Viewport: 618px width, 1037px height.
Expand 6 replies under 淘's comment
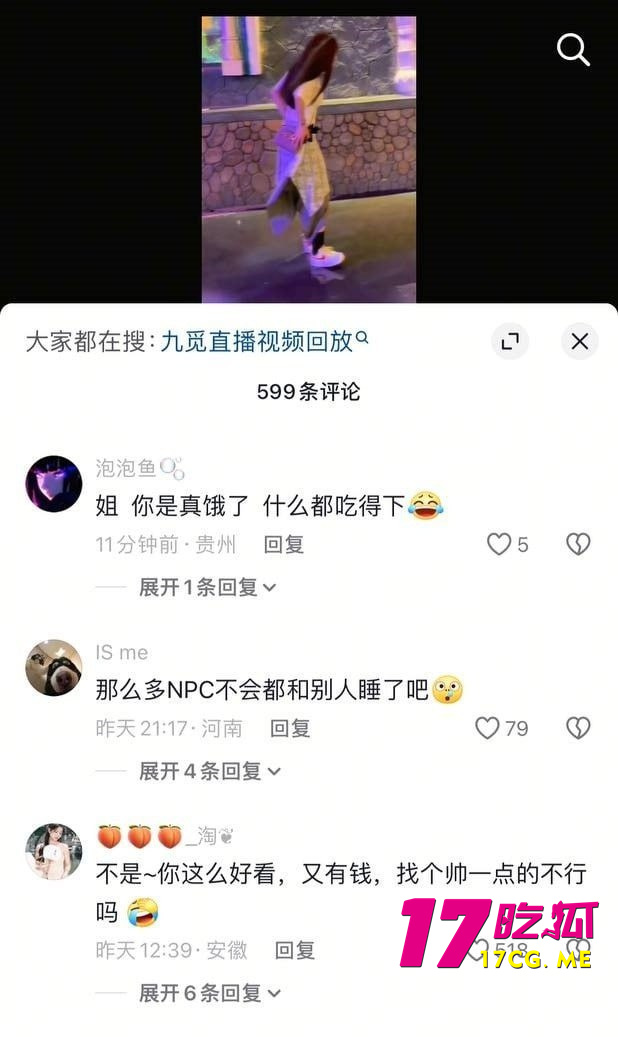209,992
